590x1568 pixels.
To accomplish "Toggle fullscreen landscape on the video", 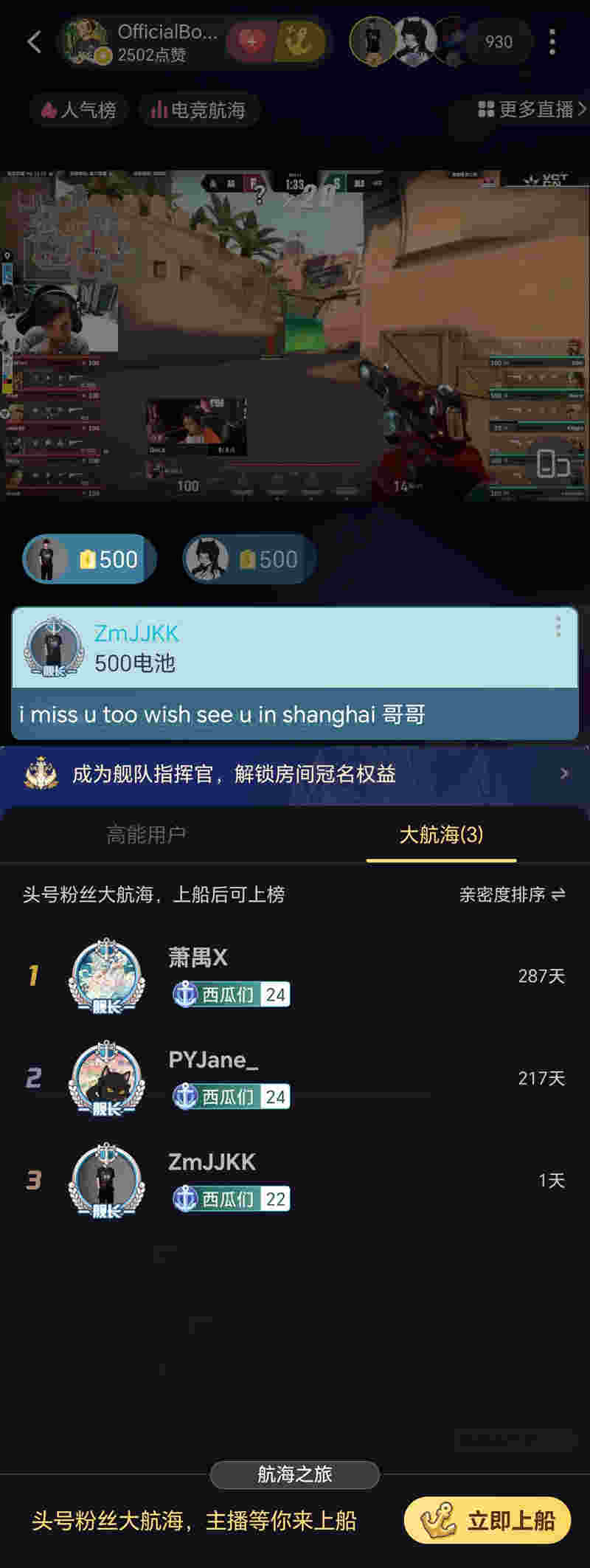I will [552, 465].
